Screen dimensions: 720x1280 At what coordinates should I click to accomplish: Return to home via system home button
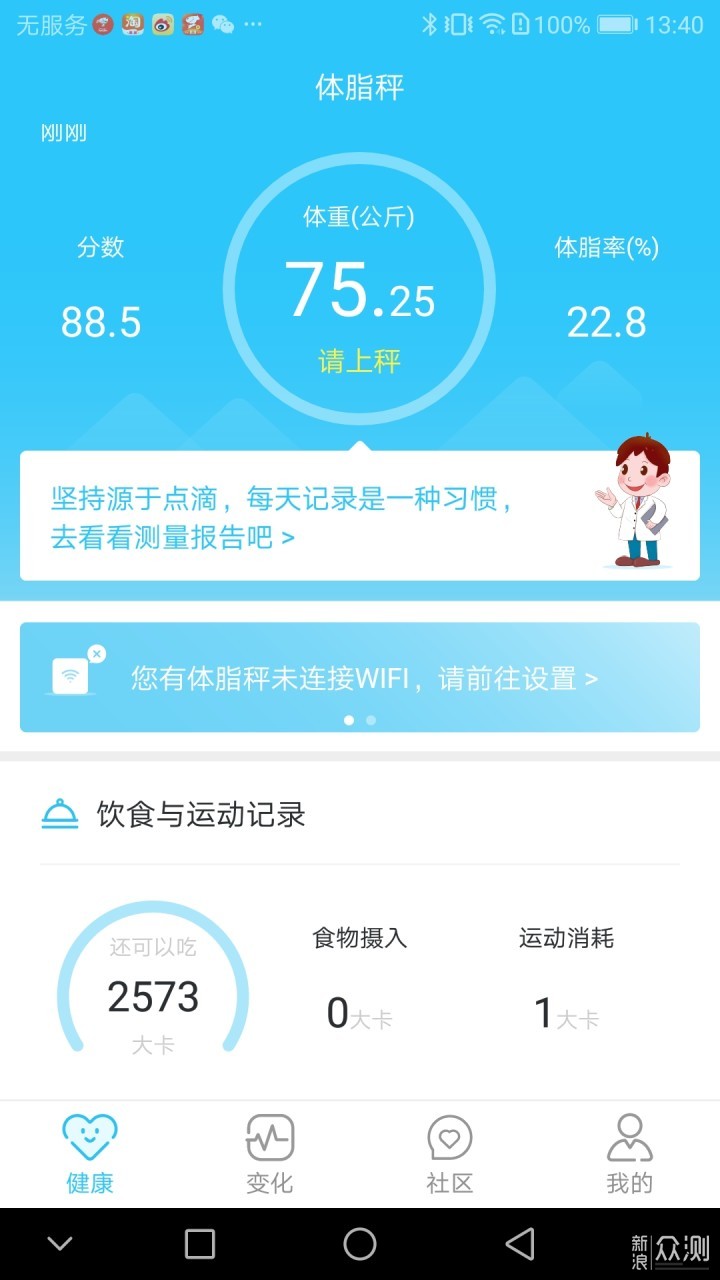360,1244
